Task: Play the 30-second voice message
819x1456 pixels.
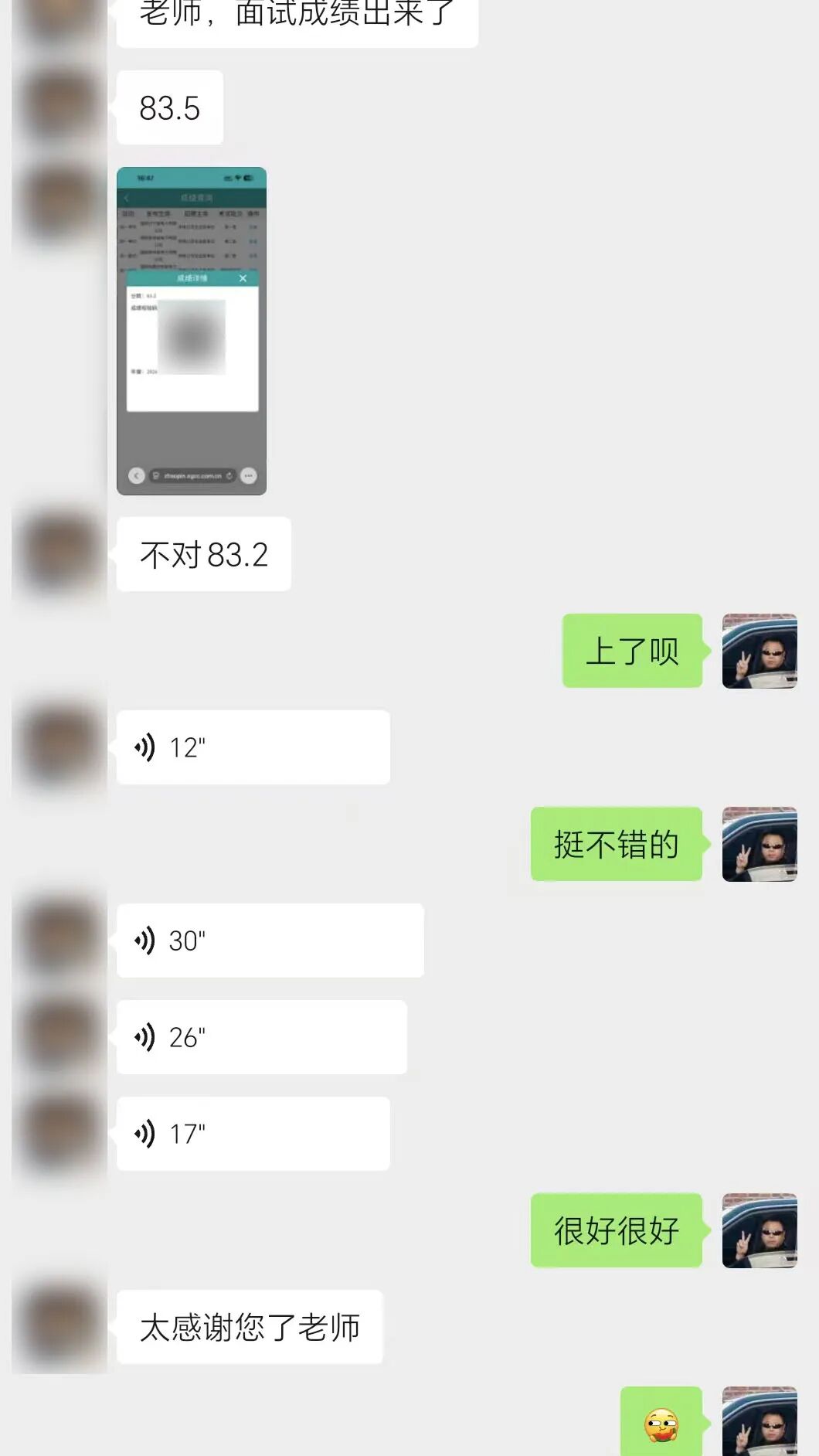Action: 270,941
